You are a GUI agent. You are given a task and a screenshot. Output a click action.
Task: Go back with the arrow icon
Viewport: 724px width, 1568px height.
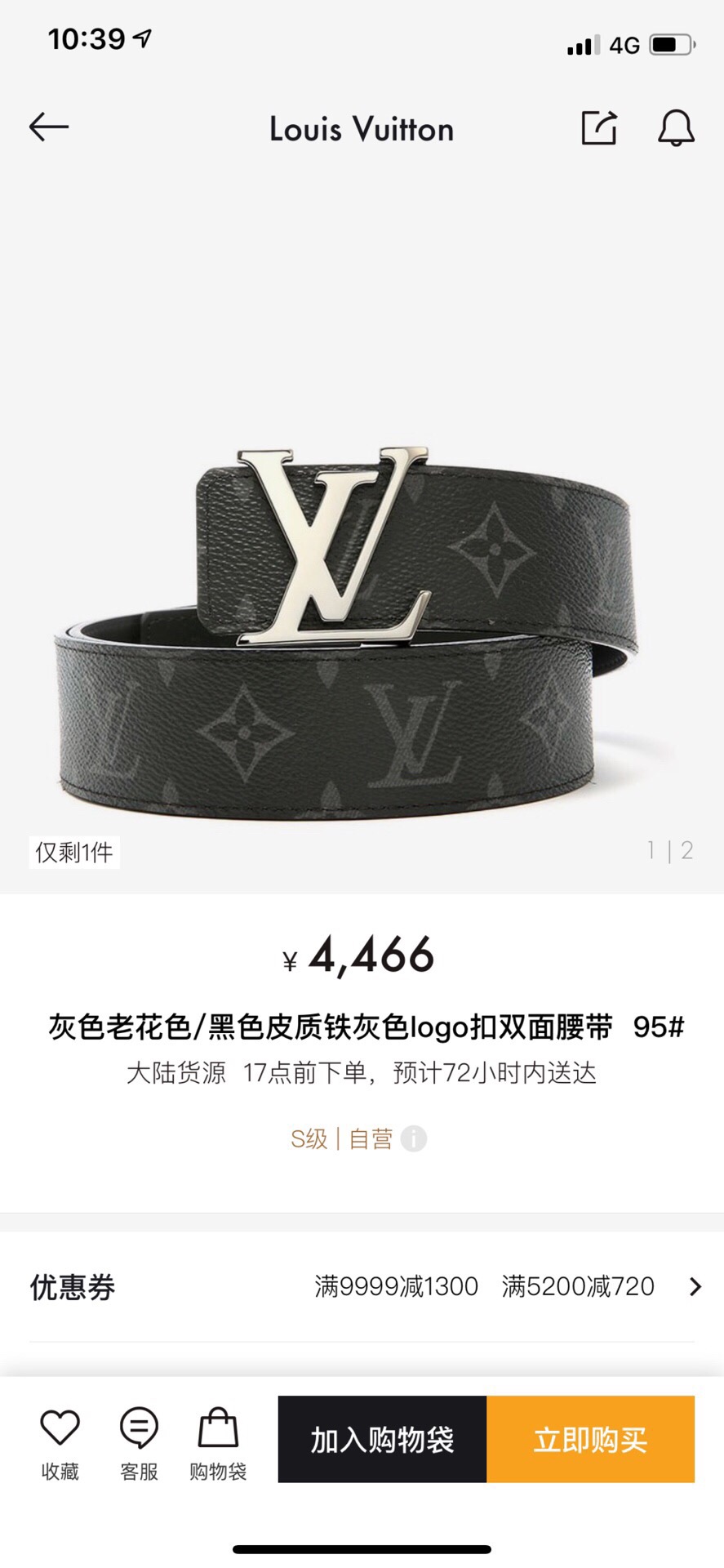(x=49, y=127)
